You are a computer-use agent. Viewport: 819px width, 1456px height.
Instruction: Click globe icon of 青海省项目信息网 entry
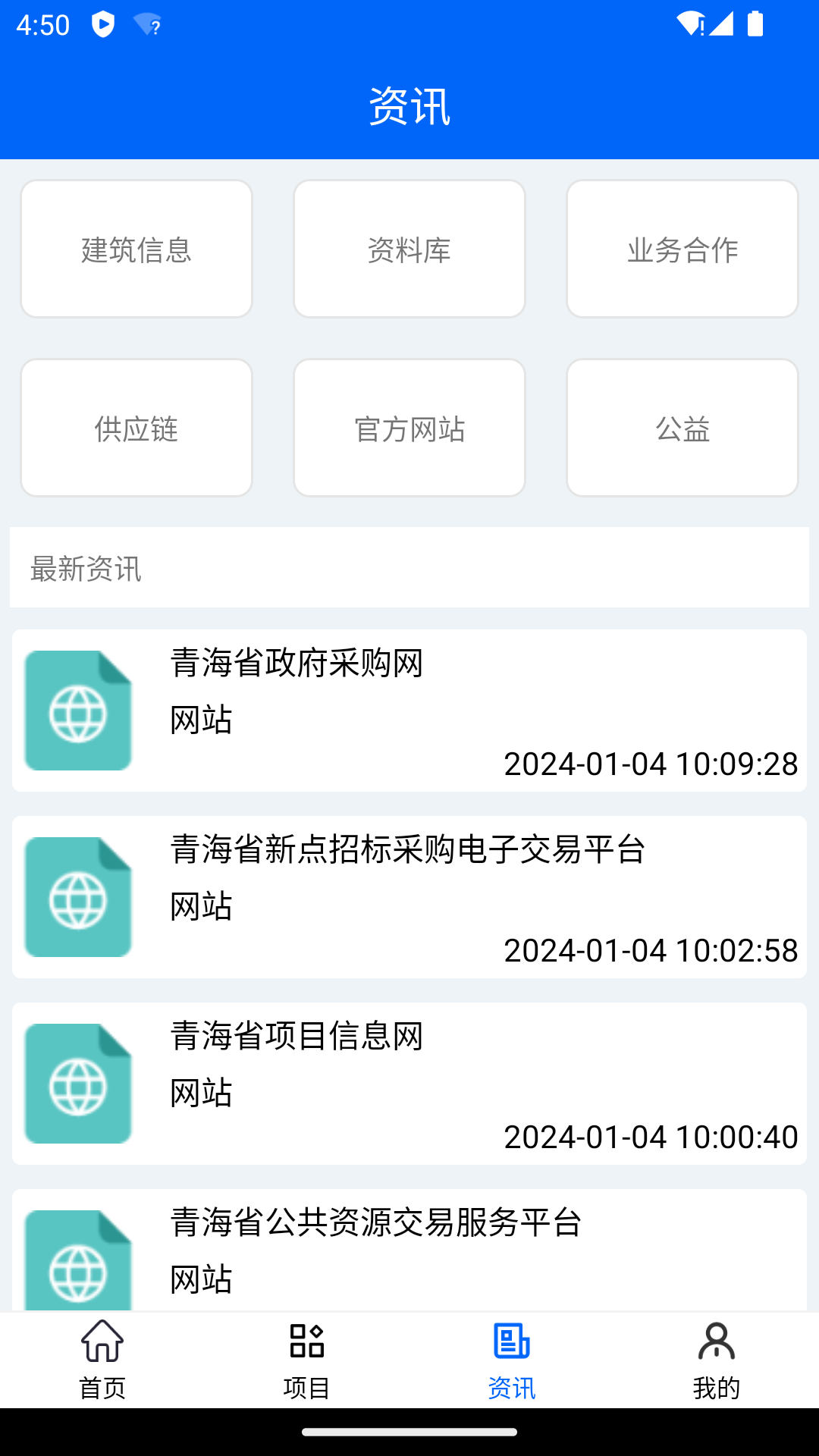pos(78,1084)
